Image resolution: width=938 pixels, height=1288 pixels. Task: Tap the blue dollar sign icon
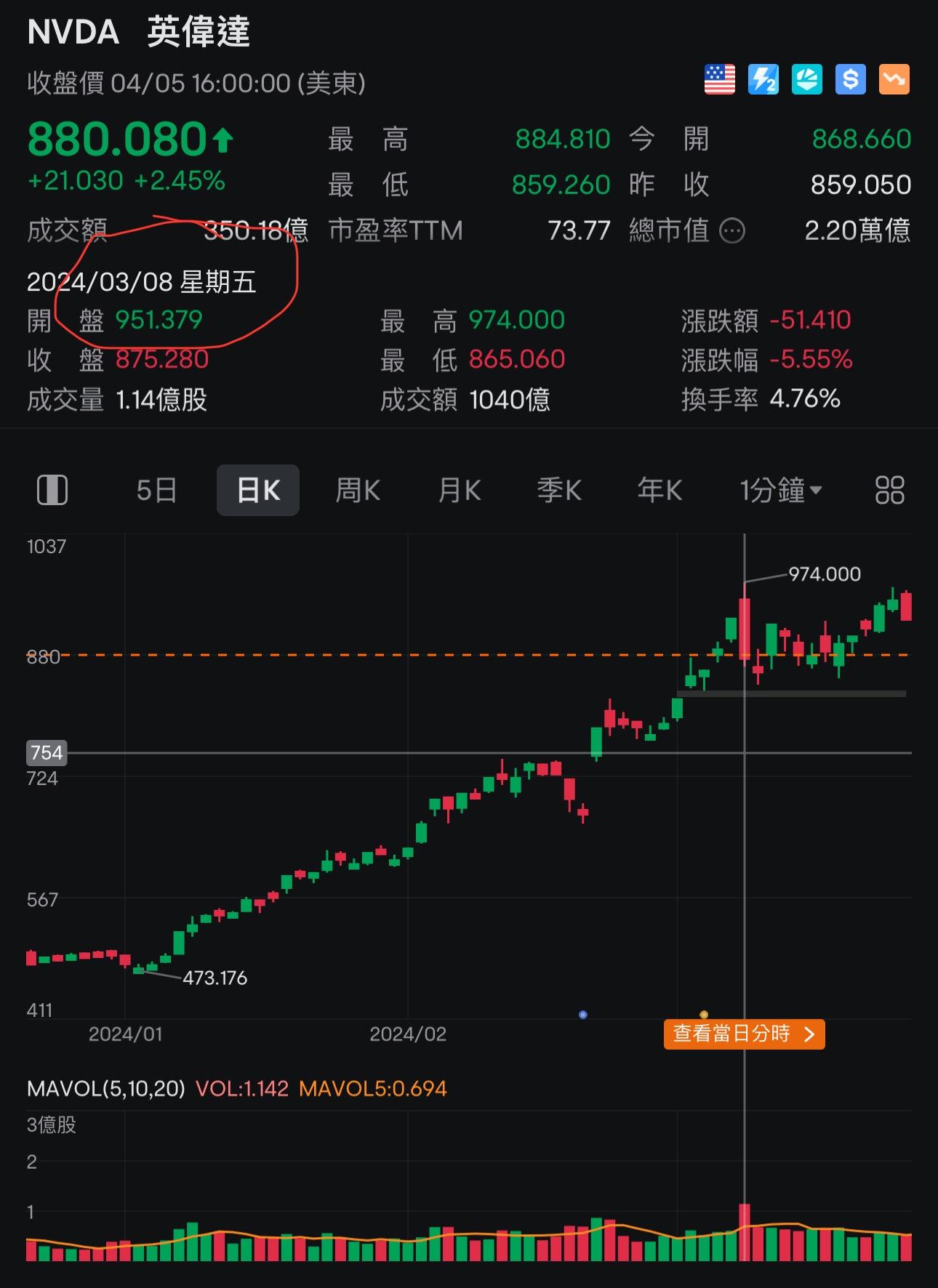tap(851, 79)
